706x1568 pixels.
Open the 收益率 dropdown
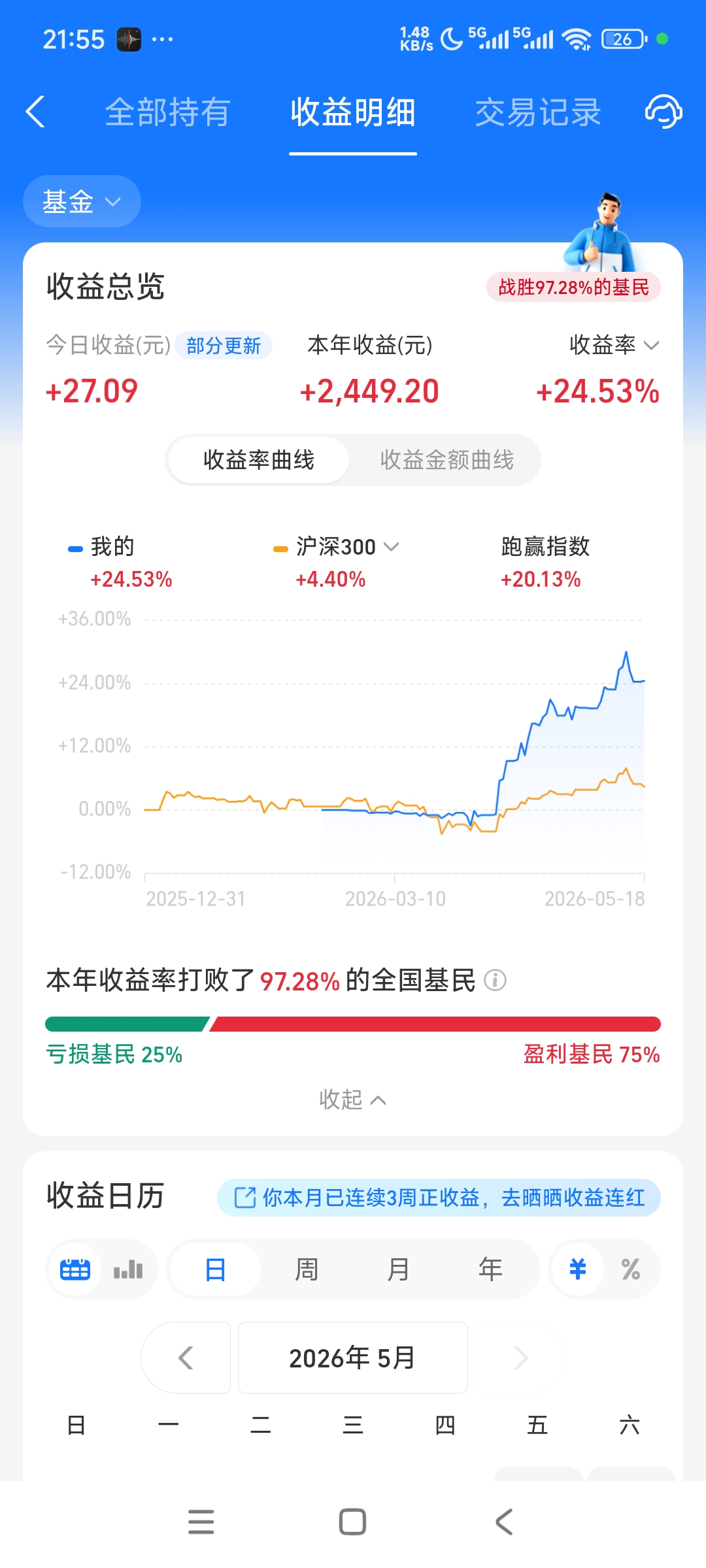click(x=614, y=345)
